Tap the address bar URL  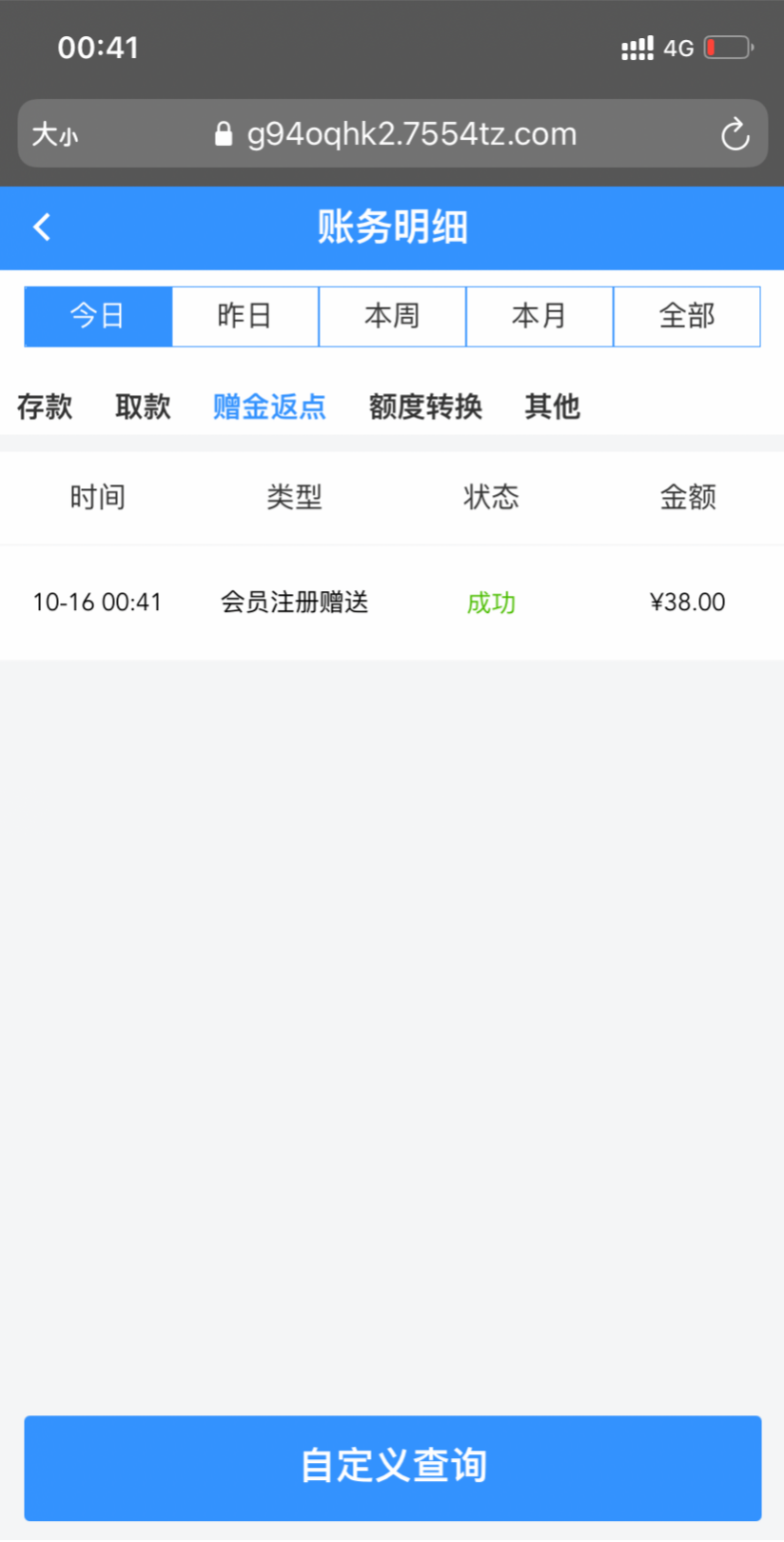tap(411, 134)
